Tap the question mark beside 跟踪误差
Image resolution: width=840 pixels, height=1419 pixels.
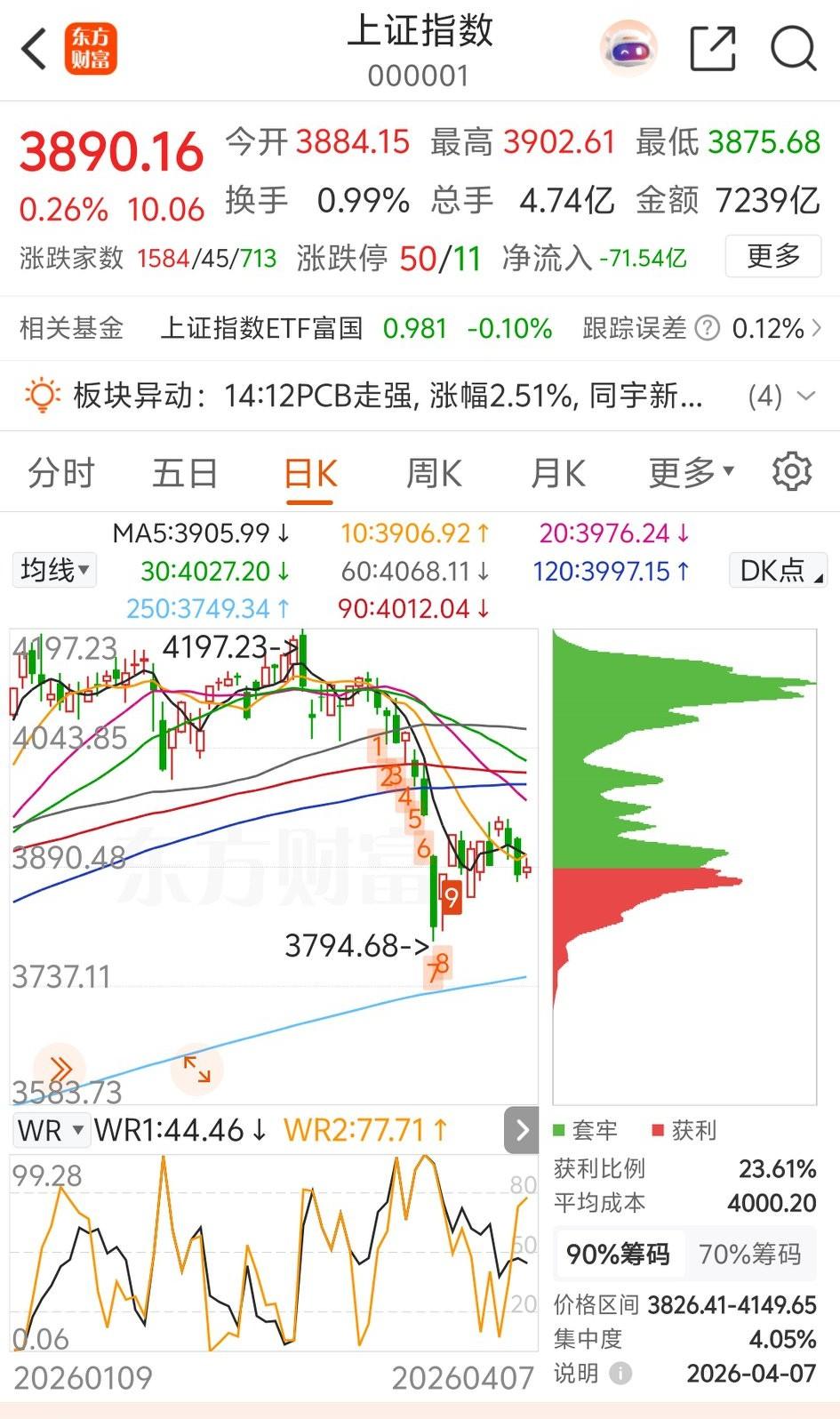tap(706, 328)
